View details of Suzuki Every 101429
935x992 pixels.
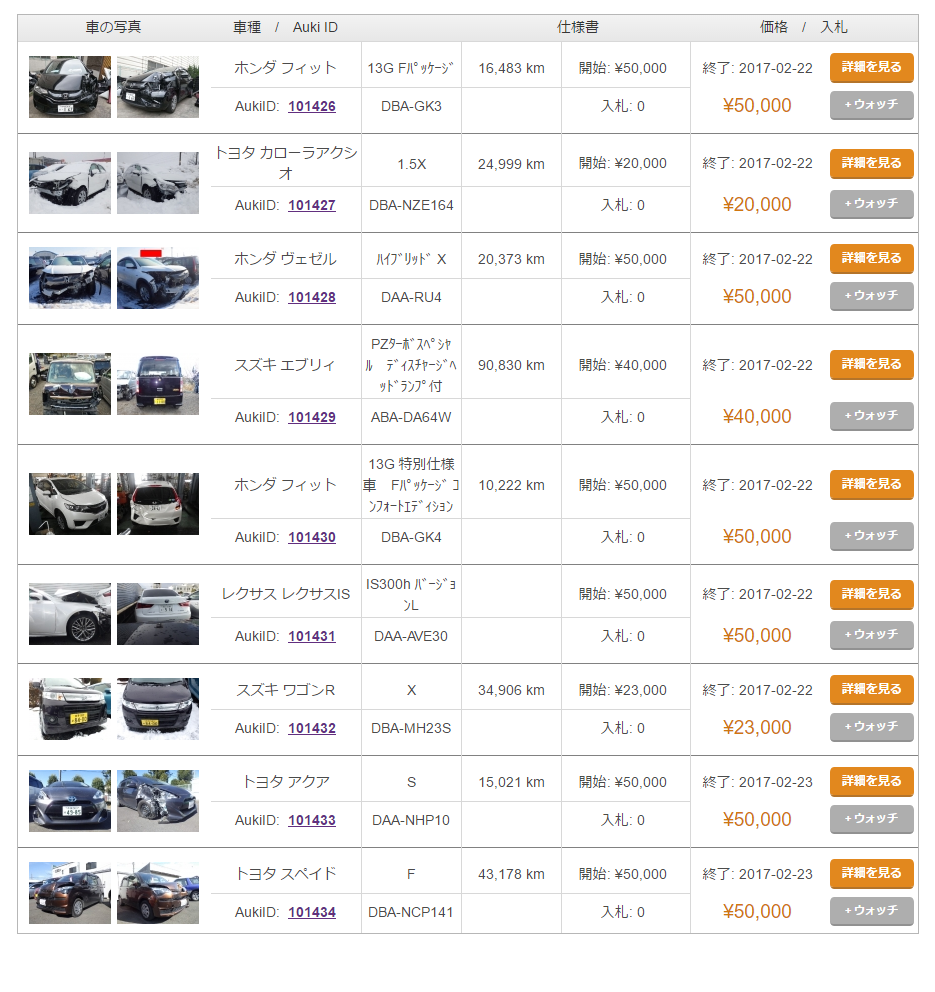pos(871,364)
